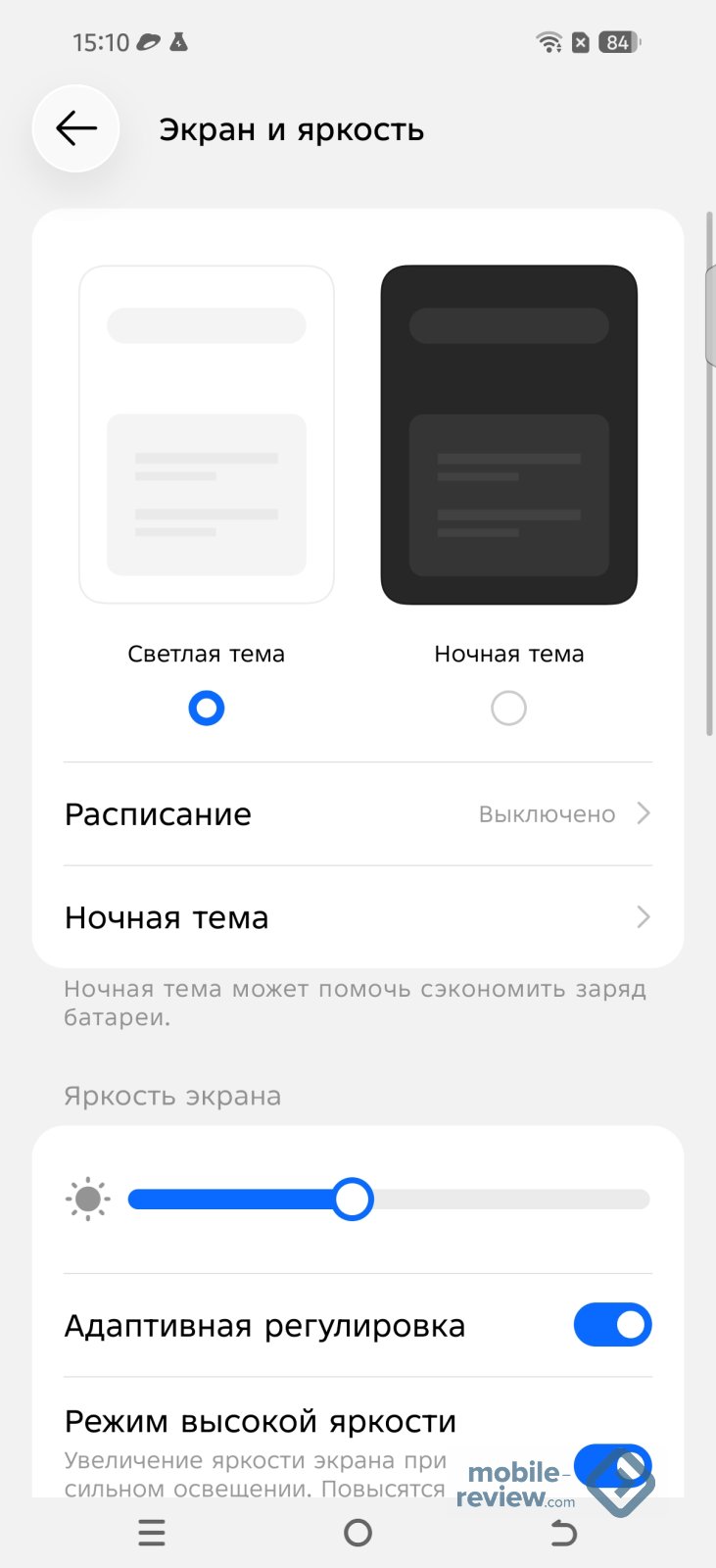Go to the home screen
The image size is (716, 1568).
[x=358, y=1533]
